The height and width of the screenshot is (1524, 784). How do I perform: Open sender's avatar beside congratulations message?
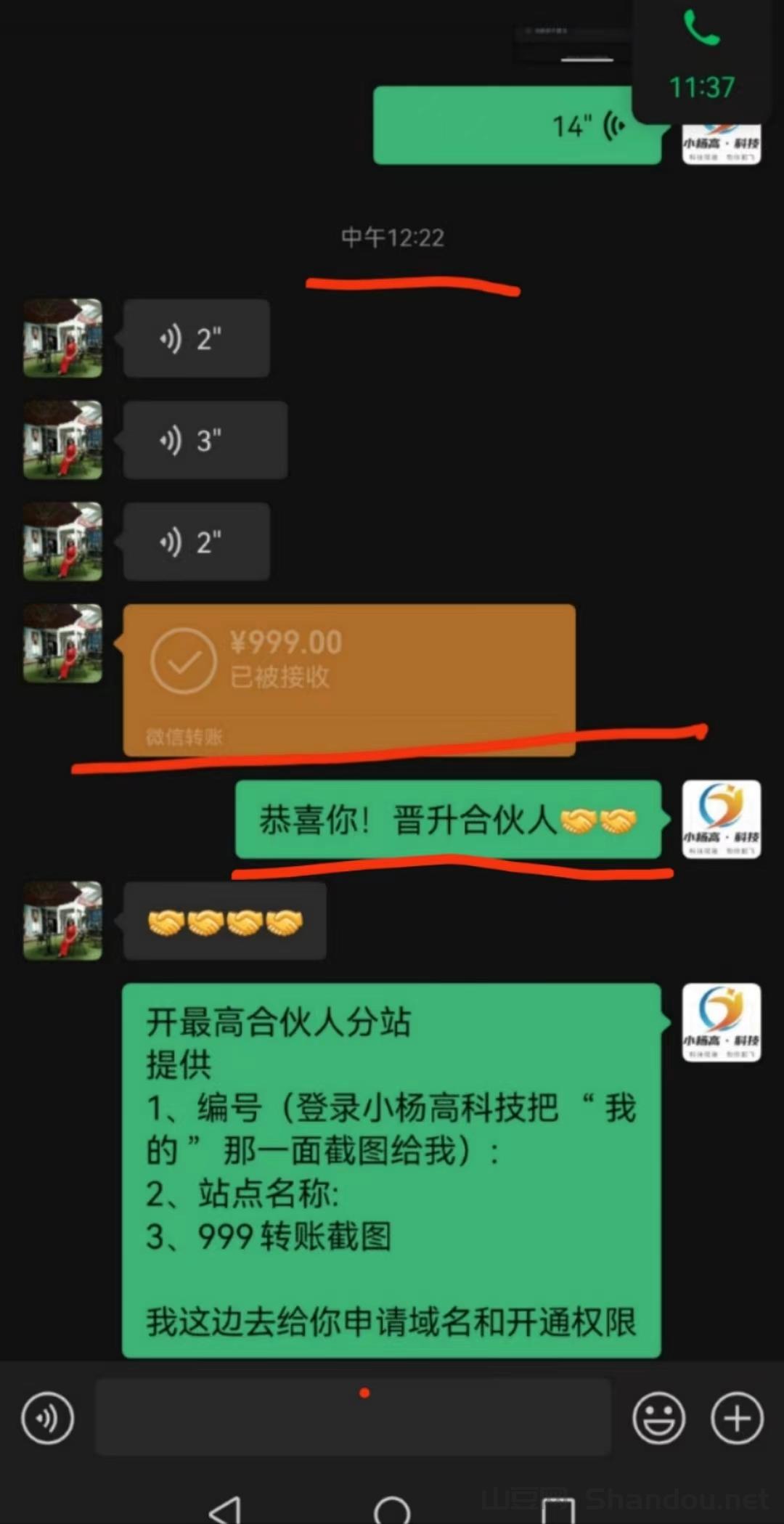[x=722, y=819]
